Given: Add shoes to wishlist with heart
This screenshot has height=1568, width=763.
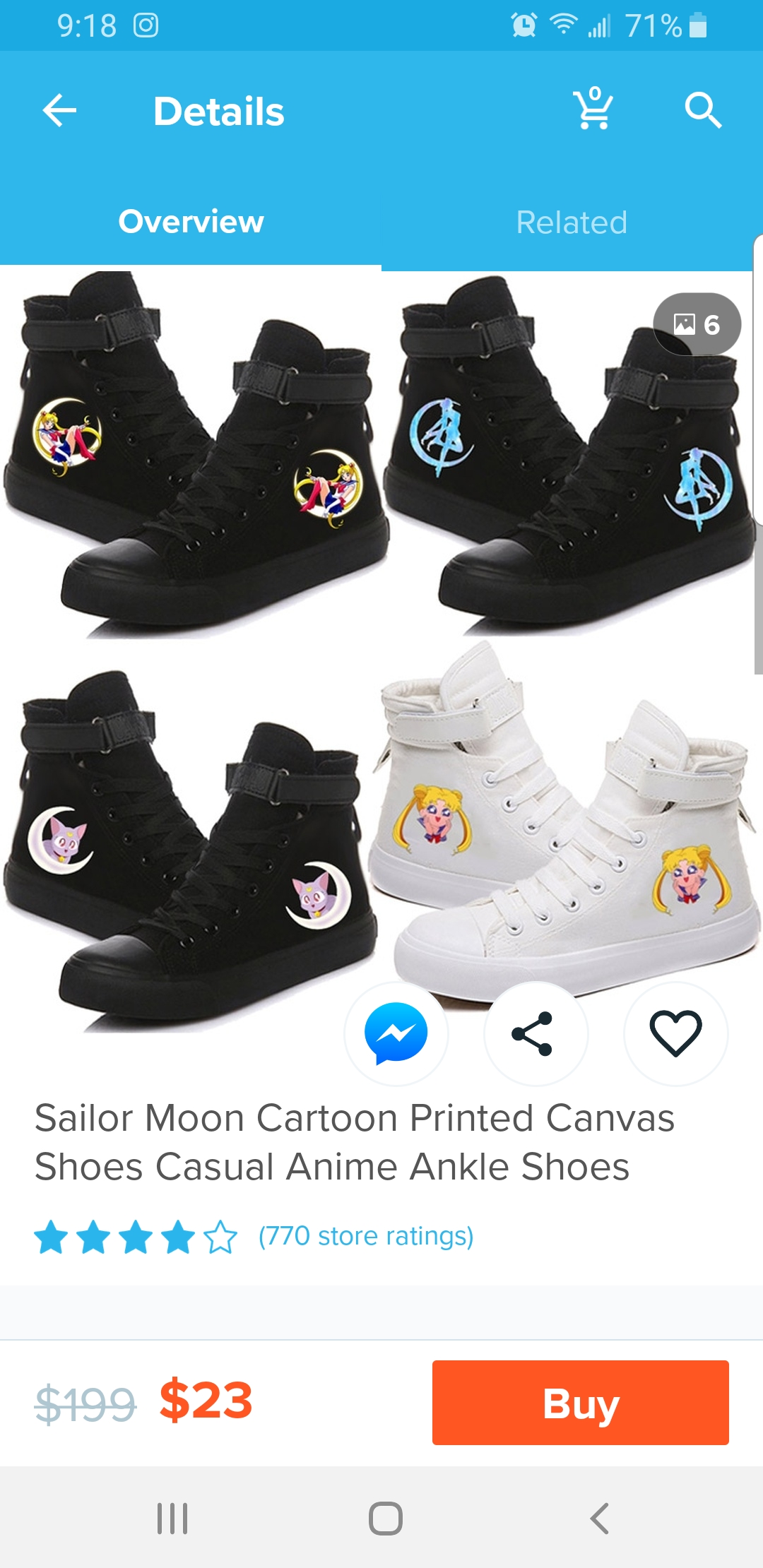Looking at the screenshot, I should pyautogui.click(x=675, y=1033).
